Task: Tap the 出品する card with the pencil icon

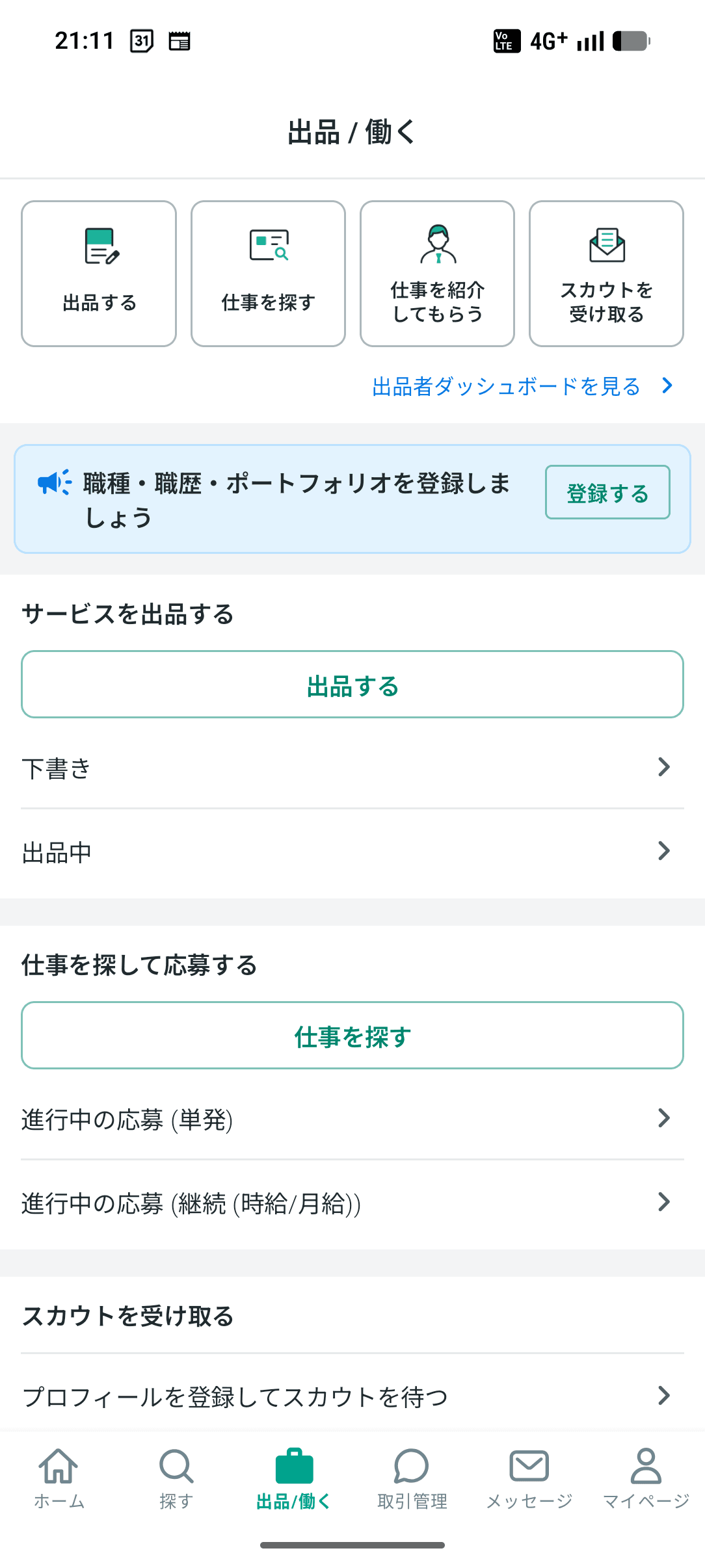Action: coord(99,274)
